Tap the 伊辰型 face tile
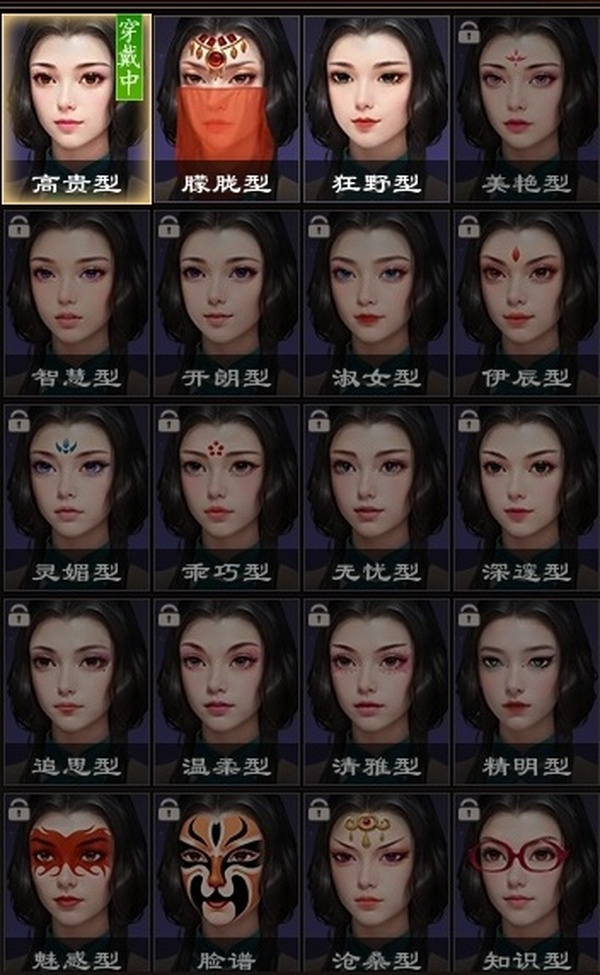Screen dimensions: 600x975 (x=526, y=302)
